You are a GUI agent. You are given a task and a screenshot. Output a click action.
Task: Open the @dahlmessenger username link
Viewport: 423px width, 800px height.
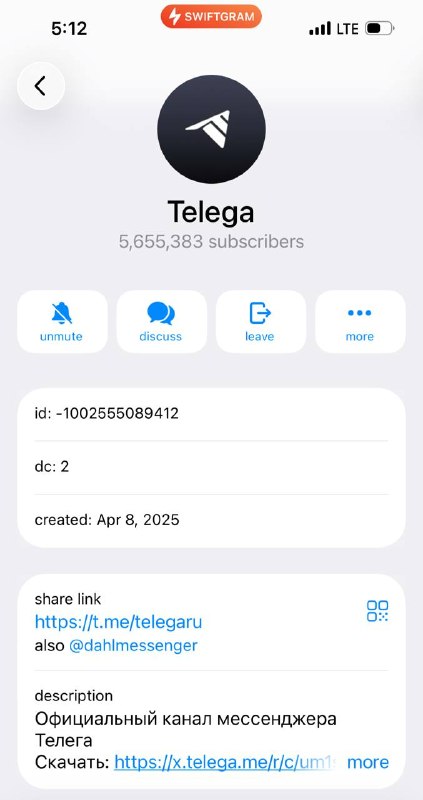point(133,645)
